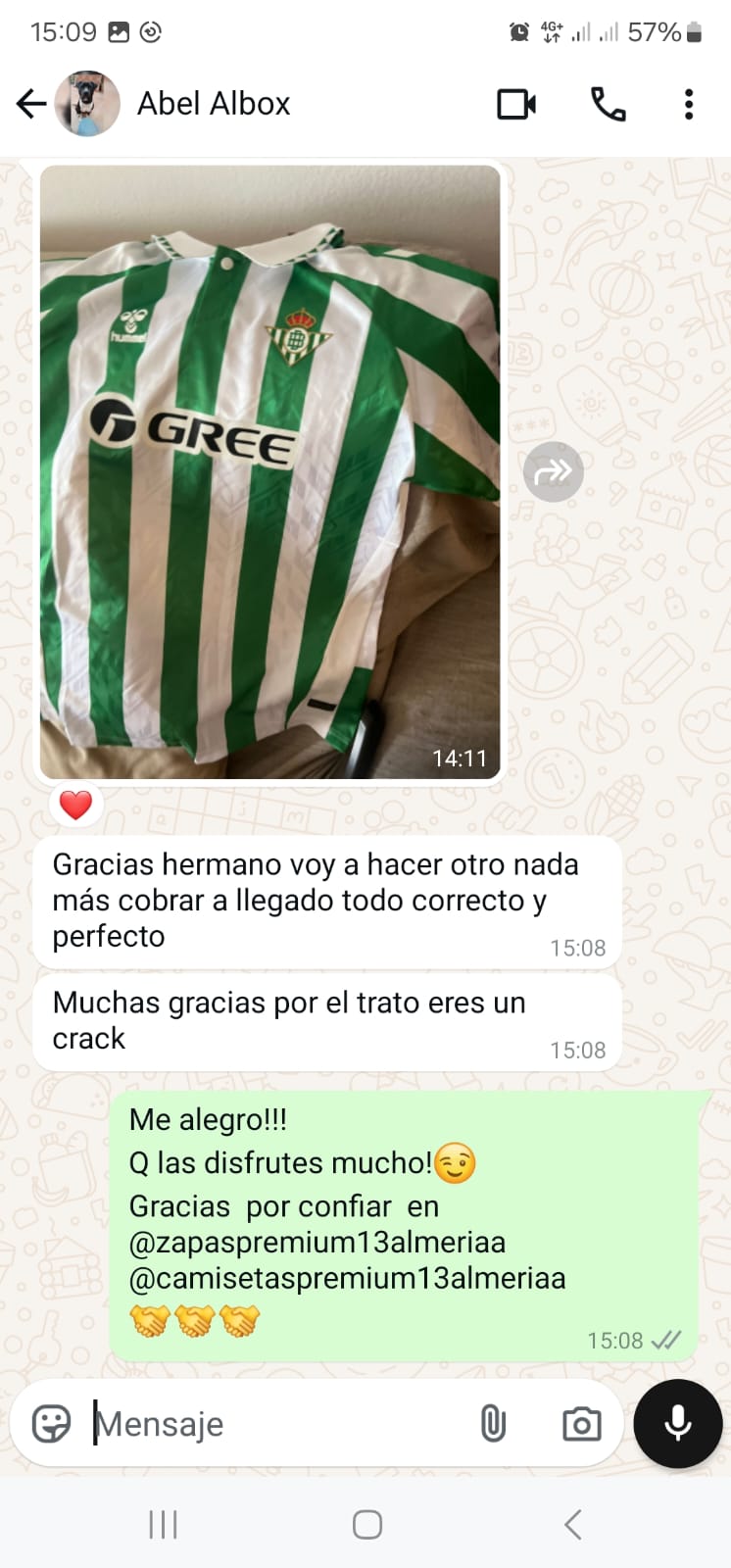Start a video call with Abel Albox
Screen dimensions: 731x1568
(516, 104)
